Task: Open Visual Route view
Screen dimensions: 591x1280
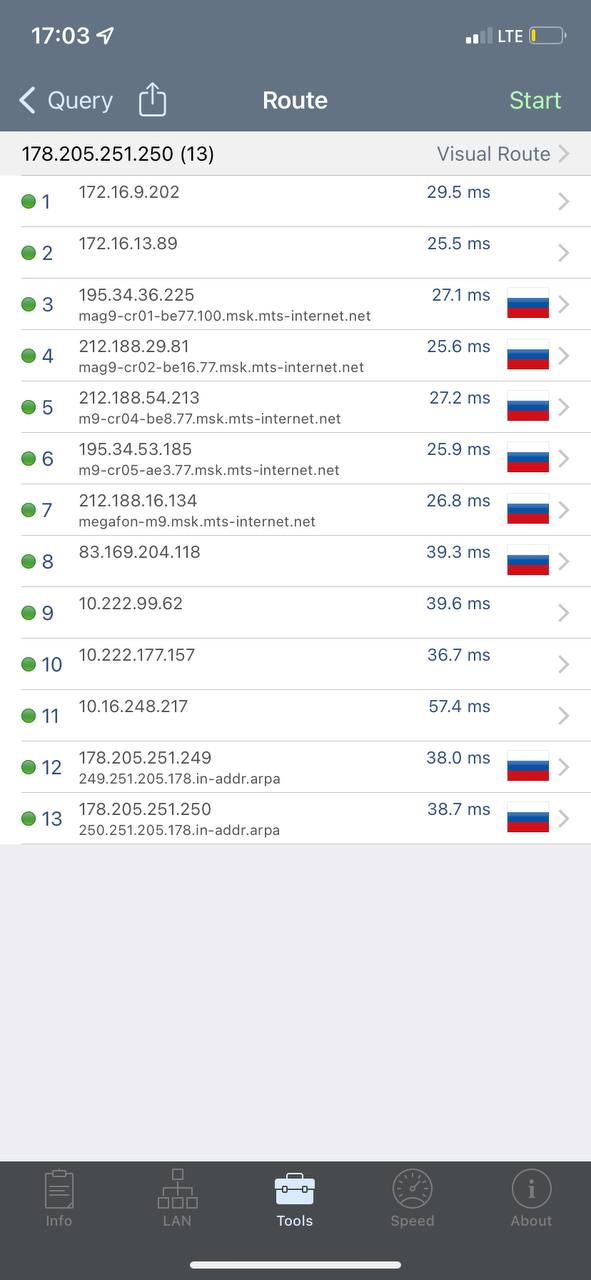Action: tap(503, 154)
